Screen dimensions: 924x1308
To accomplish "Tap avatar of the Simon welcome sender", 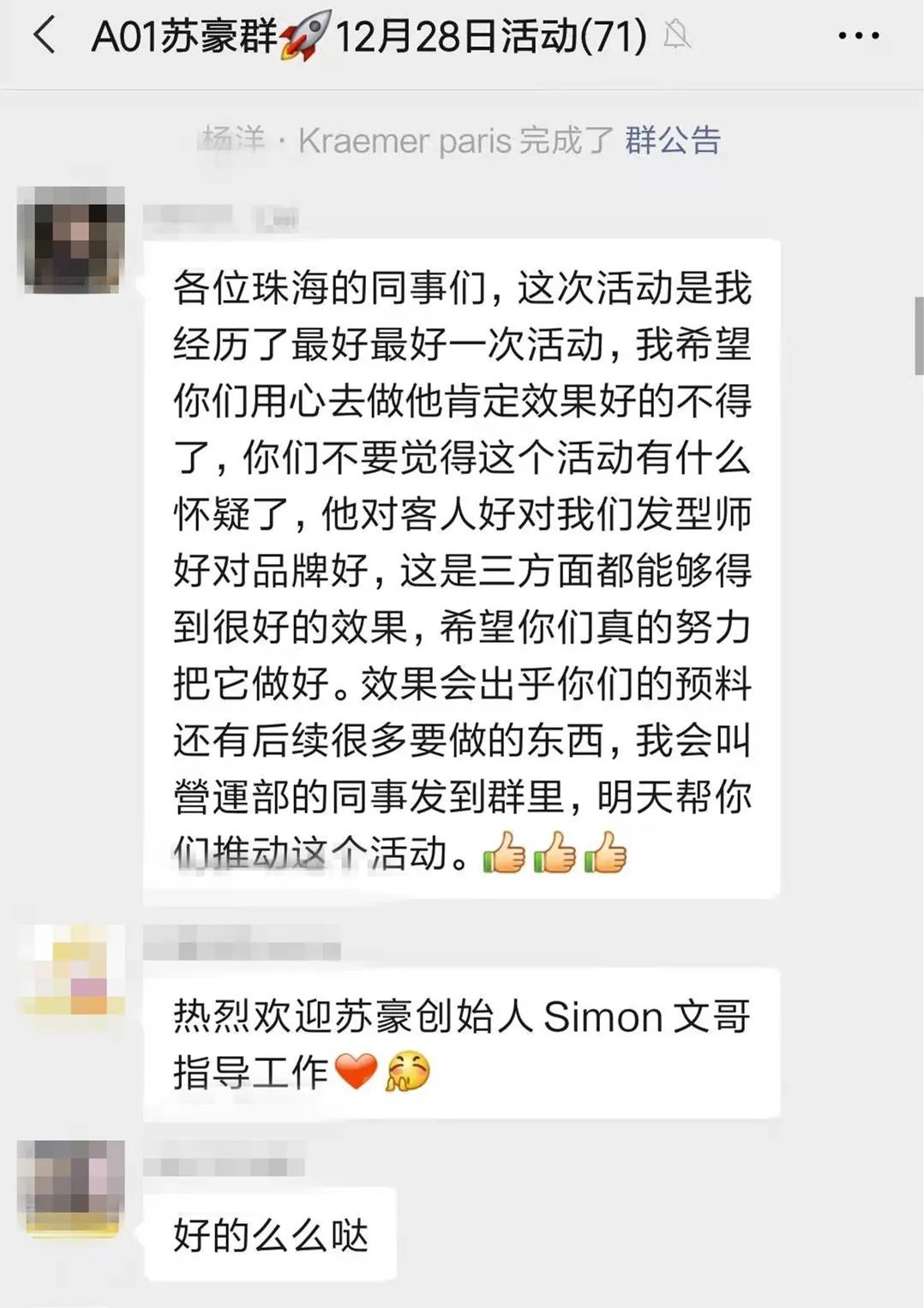I will (71, 969).
